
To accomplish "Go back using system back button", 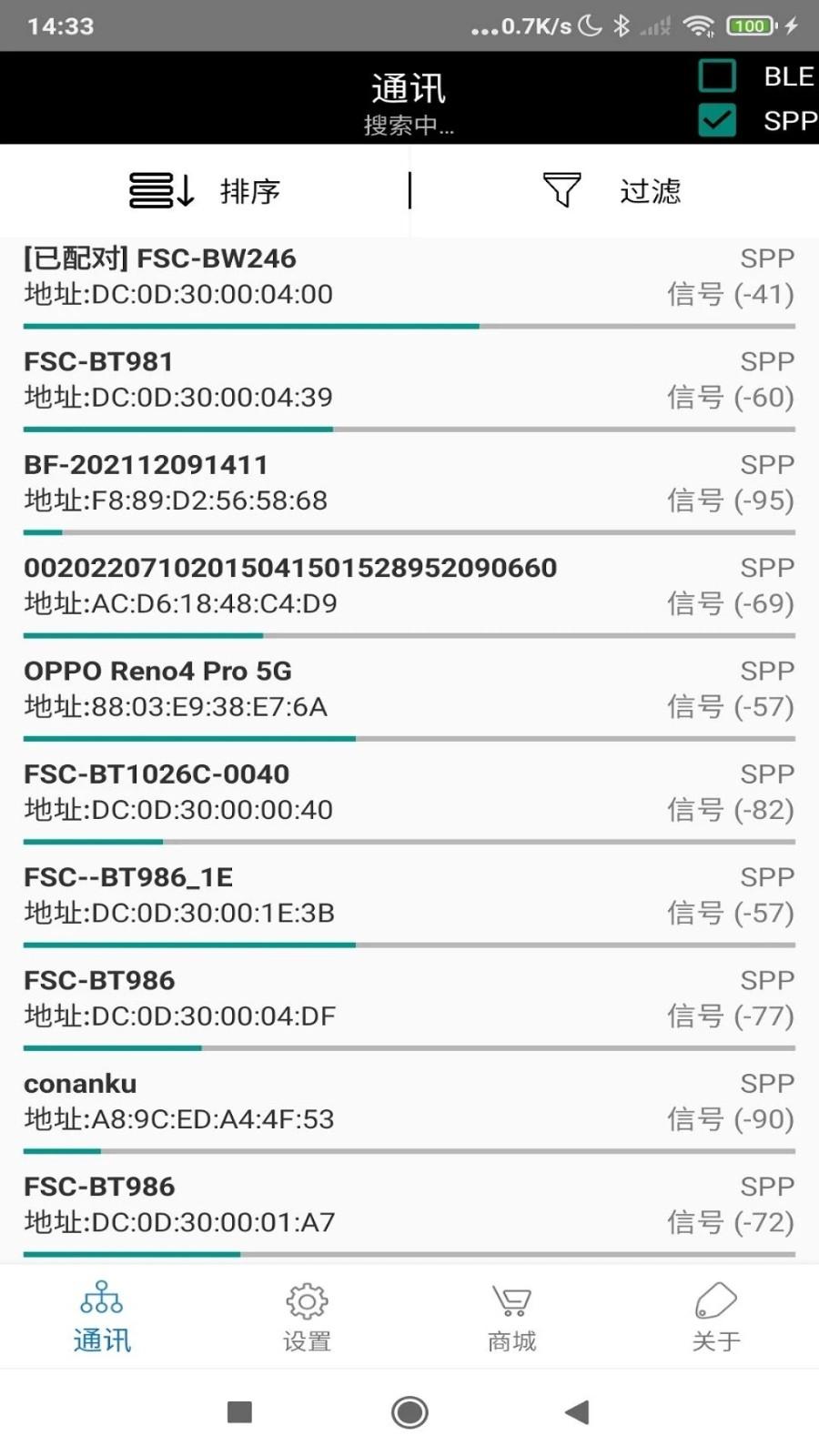I will point(577,1412).
